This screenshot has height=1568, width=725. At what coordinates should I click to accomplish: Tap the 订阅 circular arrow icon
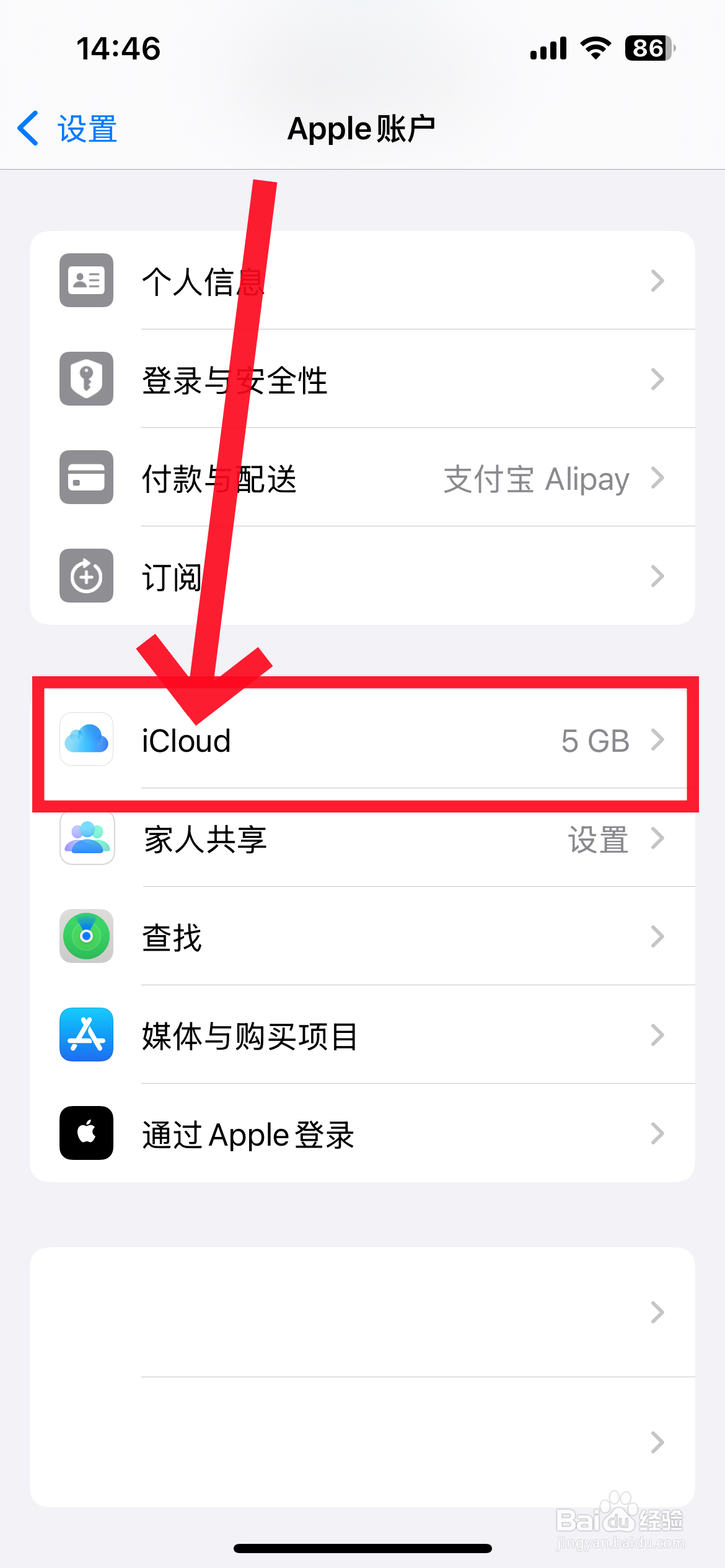pos(86,576)
